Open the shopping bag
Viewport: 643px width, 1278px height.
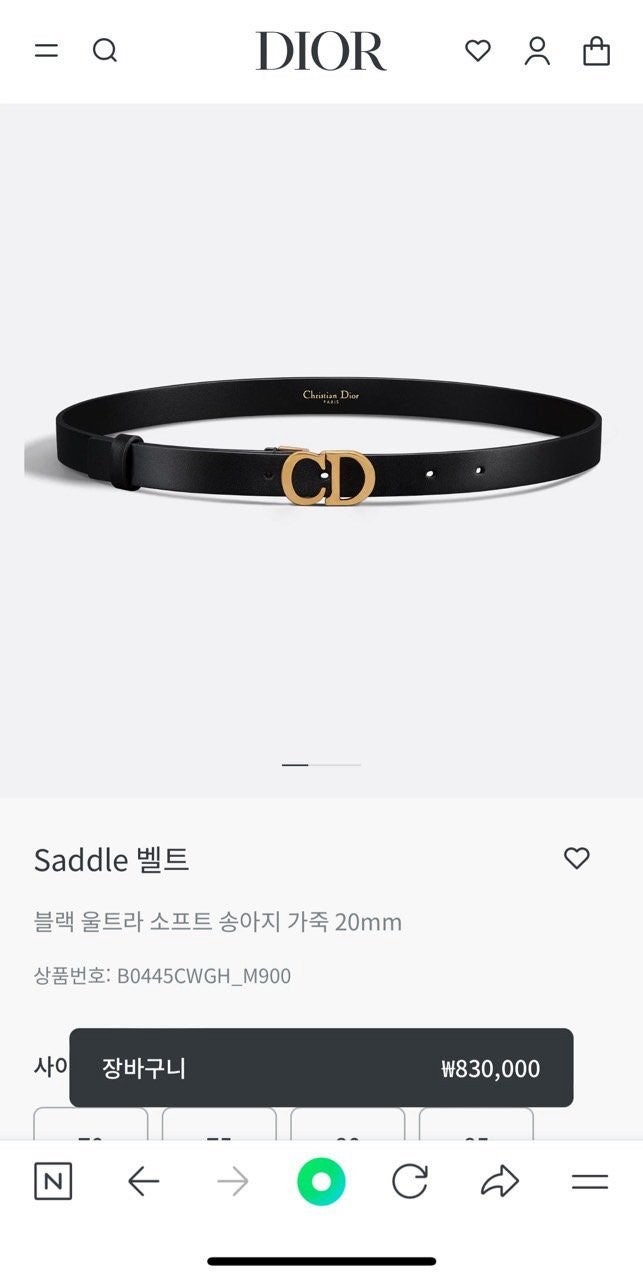596,51
